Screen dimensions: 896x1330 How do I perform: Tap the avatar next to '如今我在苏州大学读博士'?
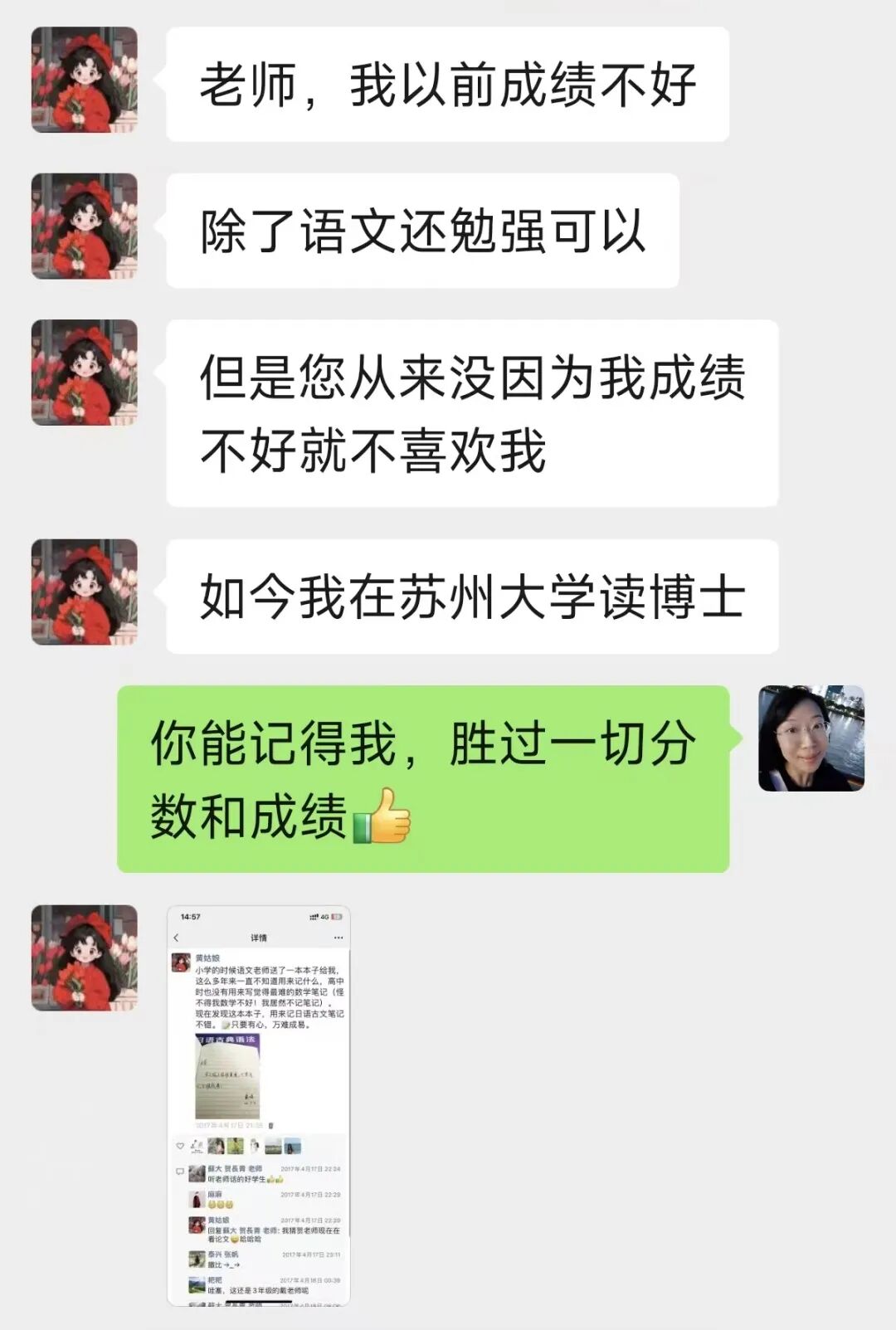click(85, 592)
